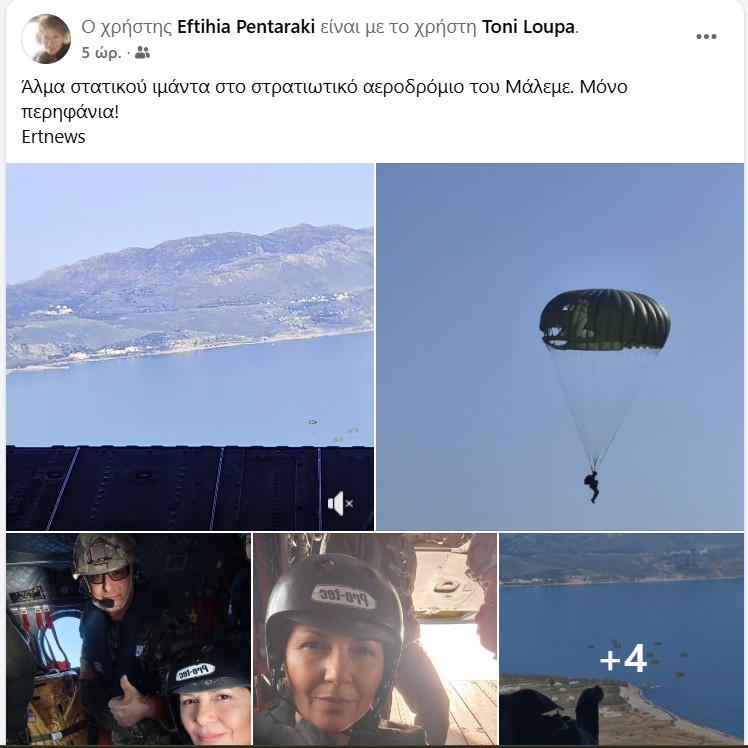Screen dimensions: 748x748
Task: Open the post's 5 ώρ. timestamp
Action: point(101,52)
